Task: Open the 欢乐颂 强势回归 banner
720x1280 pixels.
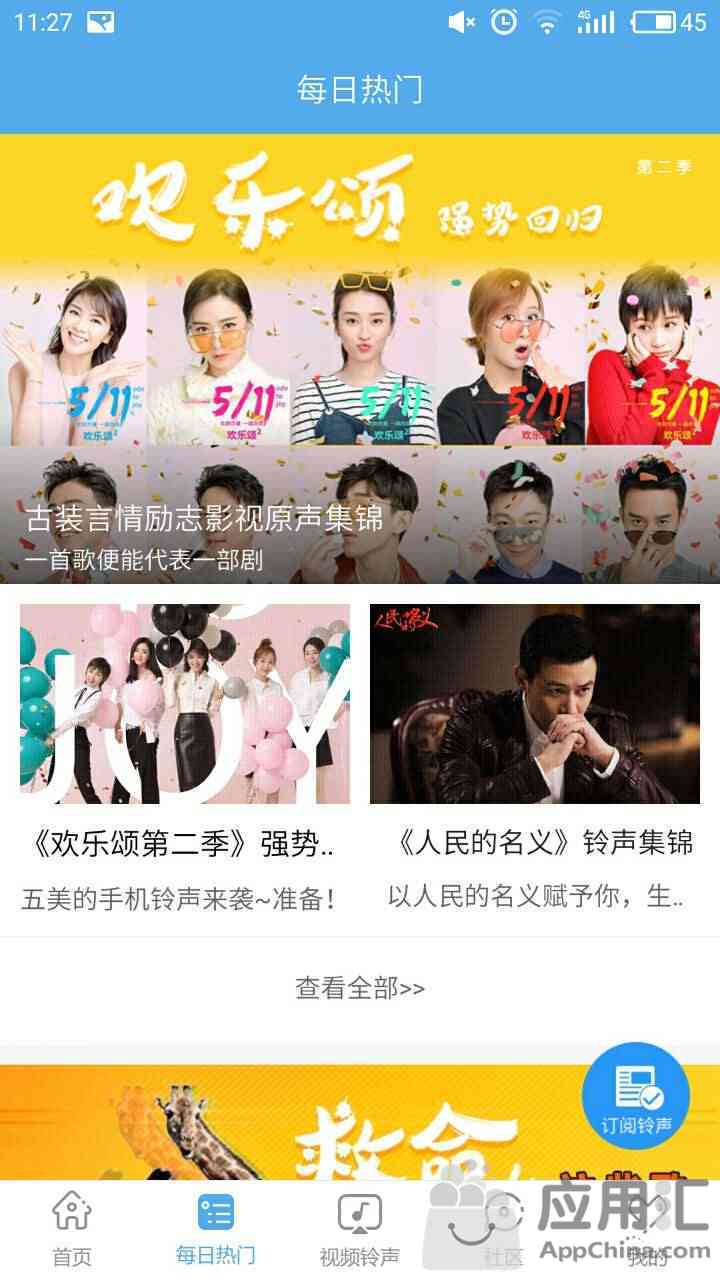Action: point(360,358)
